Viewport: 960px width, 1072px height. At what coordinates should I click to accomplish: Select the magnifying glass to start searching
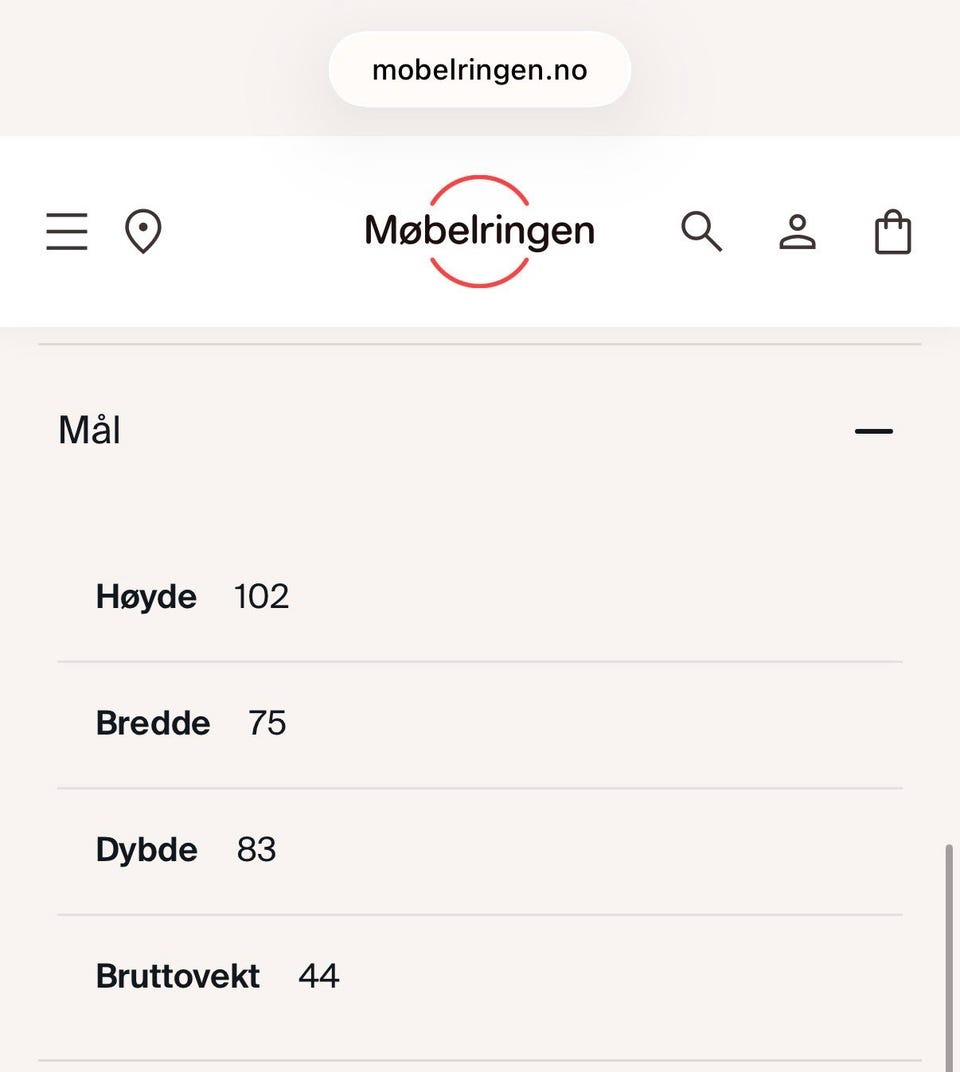(x=701, y=231)
